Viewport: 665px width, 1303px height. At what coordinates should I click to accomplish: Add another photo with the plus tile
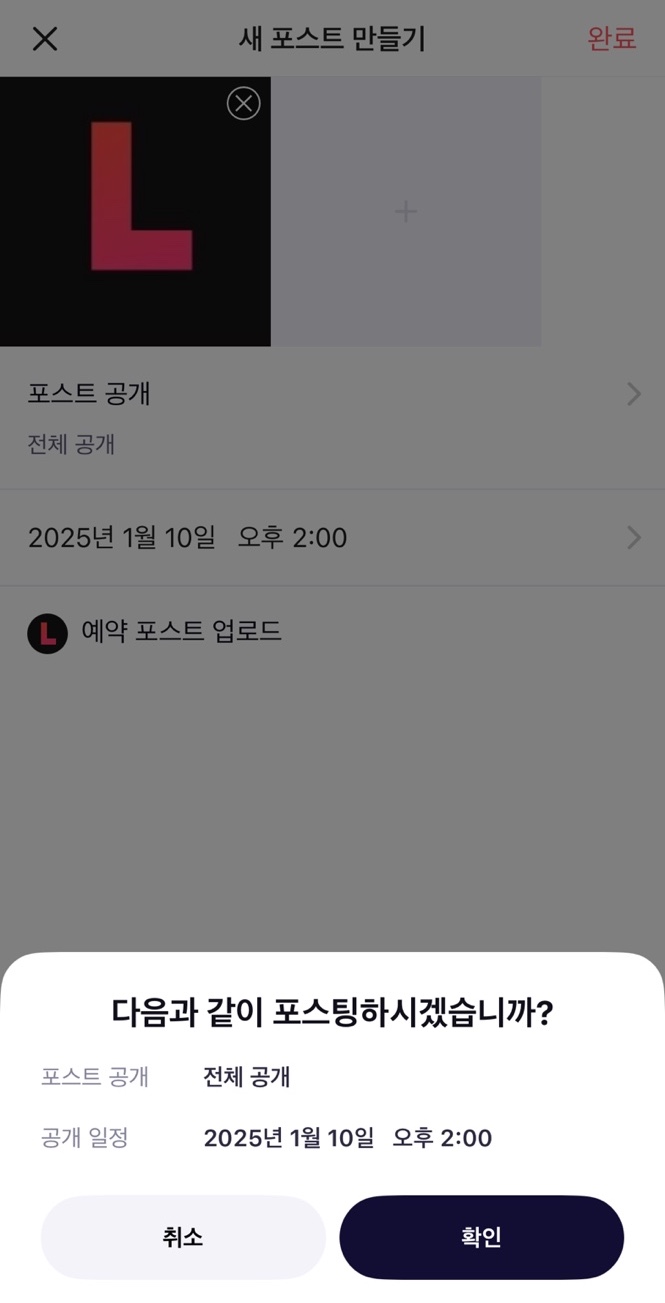point(405,212)
